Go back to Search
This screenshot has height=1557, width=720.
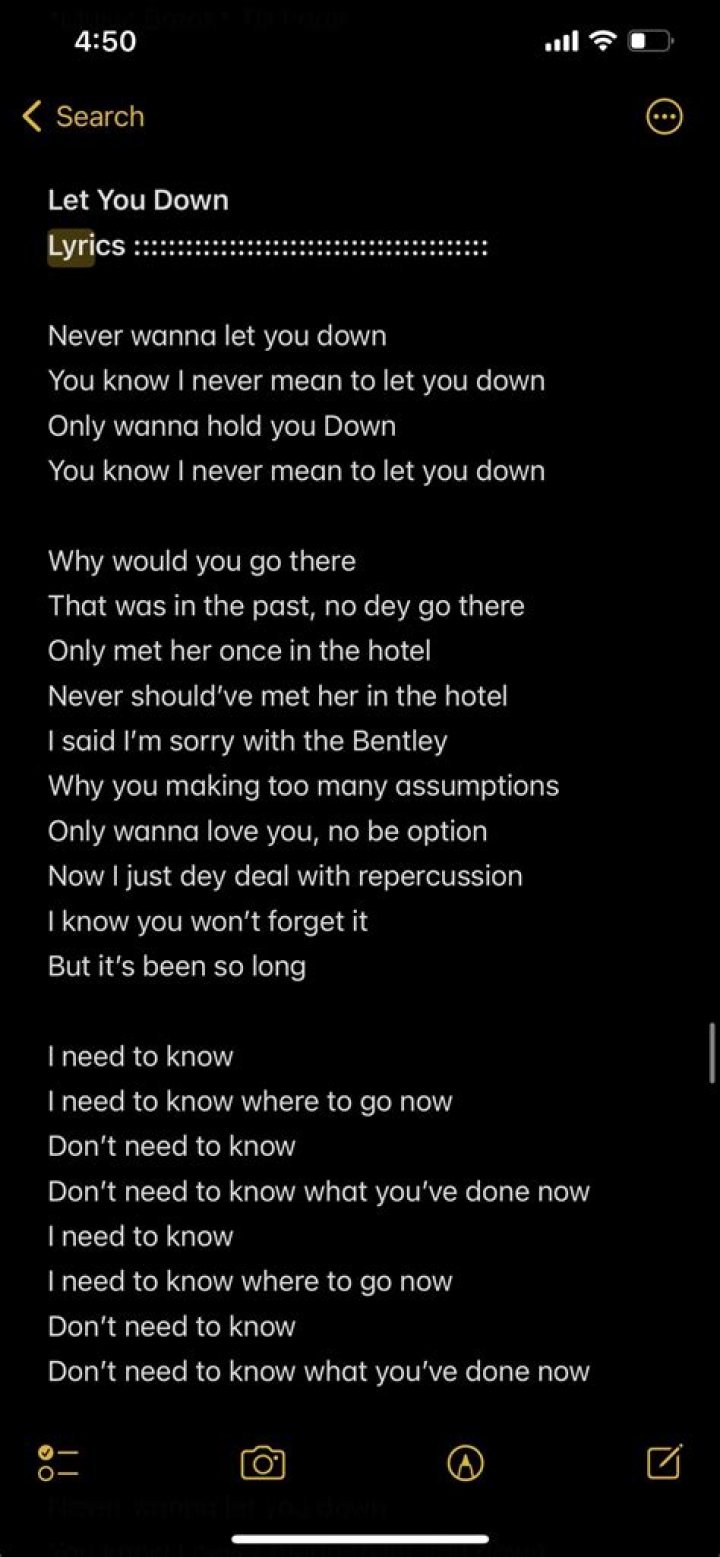click(x=83, y=117)
